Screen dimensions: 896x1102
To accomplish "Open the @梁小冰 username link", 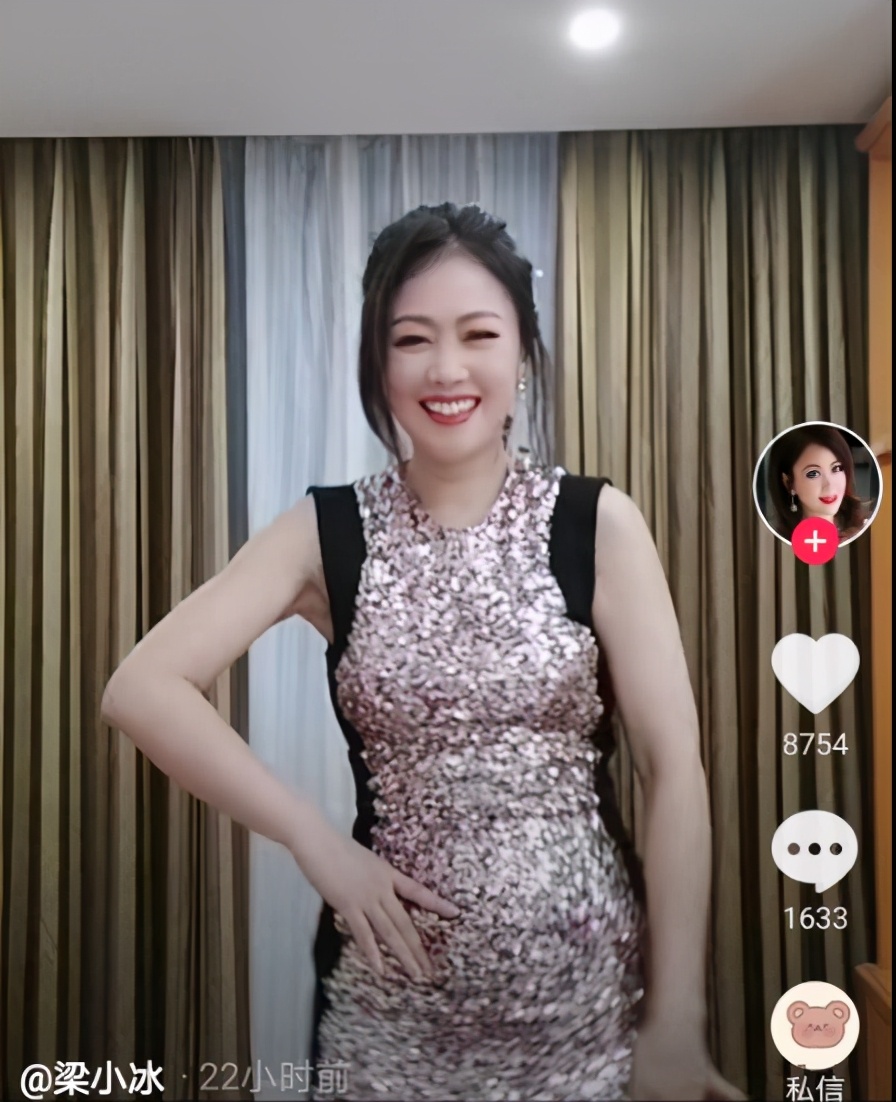I will [x=92, y=1079].
